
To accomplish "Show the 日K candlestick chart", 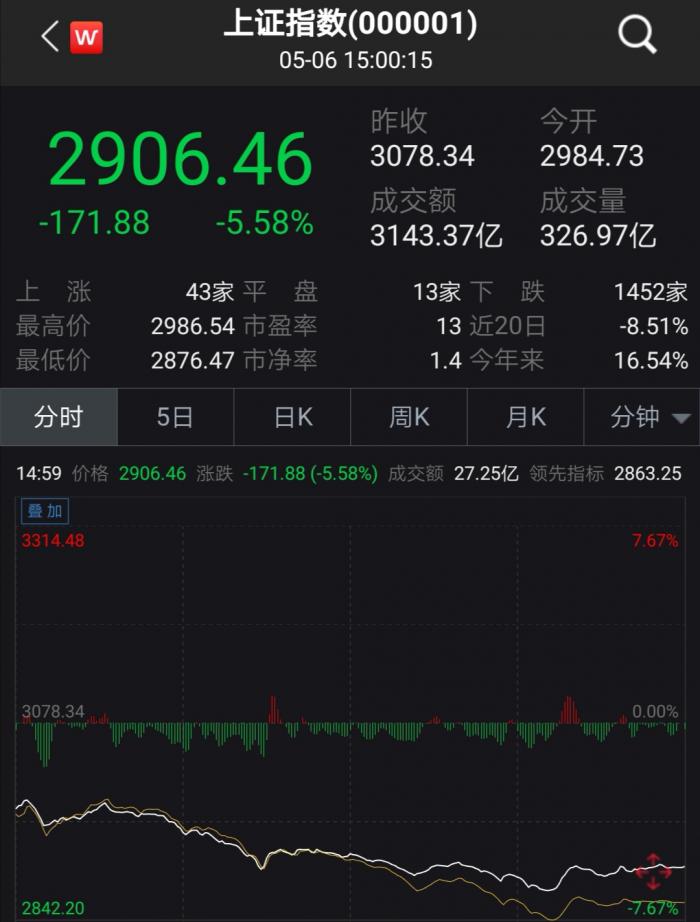I will (x=292, y=417).
